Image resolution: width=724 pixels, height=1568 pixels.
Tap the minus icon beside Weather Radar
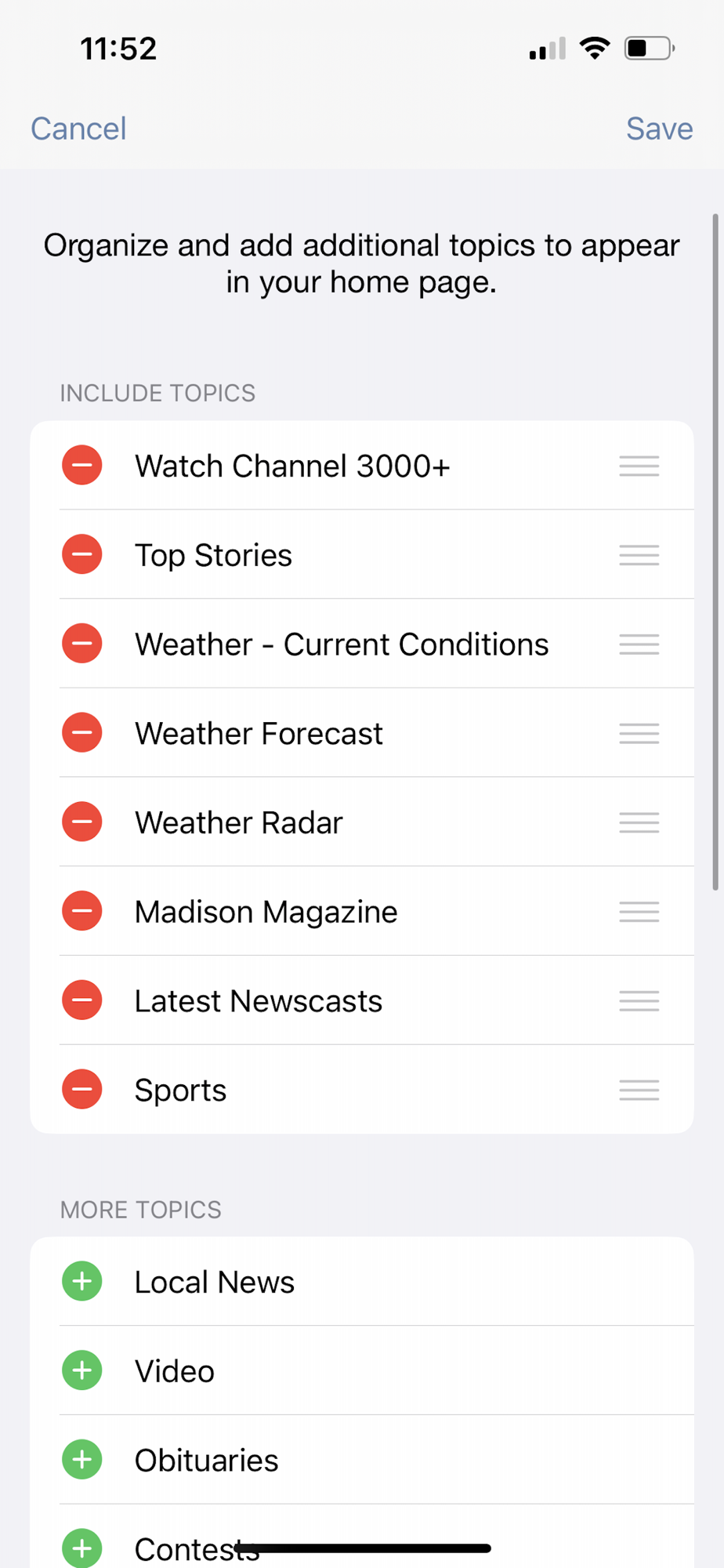[82, 822]
